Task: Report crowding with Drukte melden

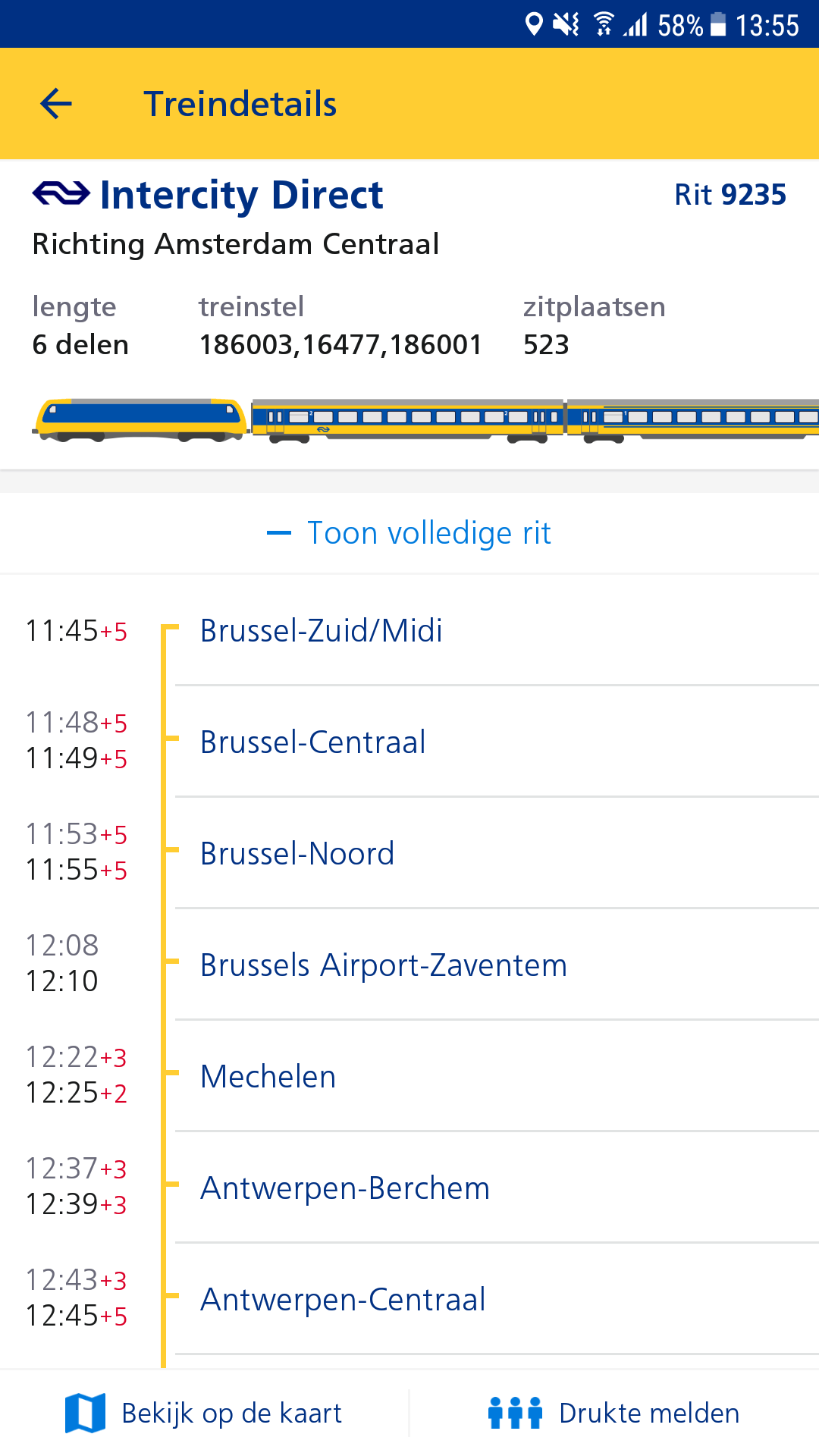Action: 614,1413
